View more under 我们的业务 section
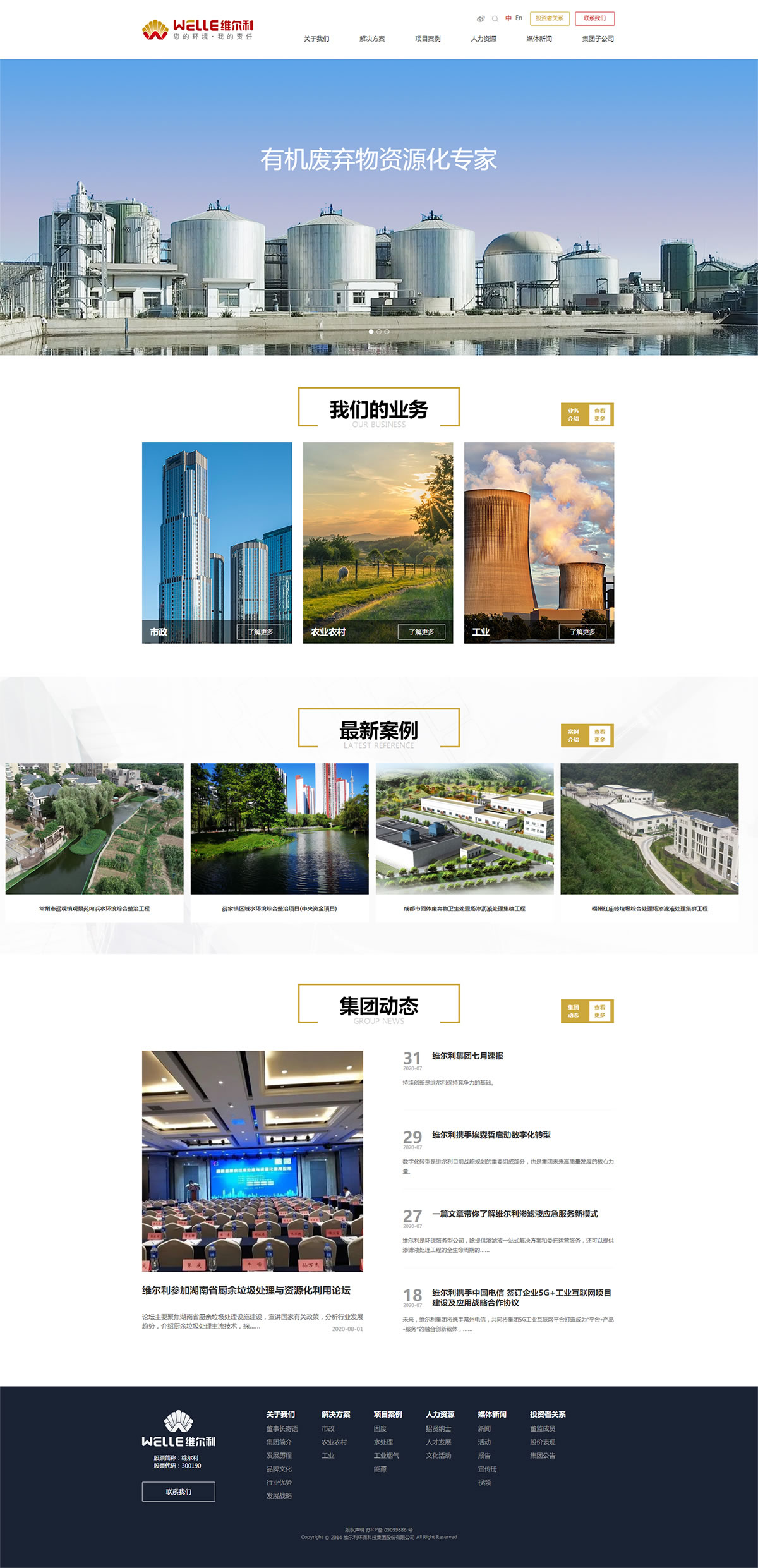The height and width of the screenshot is (1568, 758). tap(599, 414)
